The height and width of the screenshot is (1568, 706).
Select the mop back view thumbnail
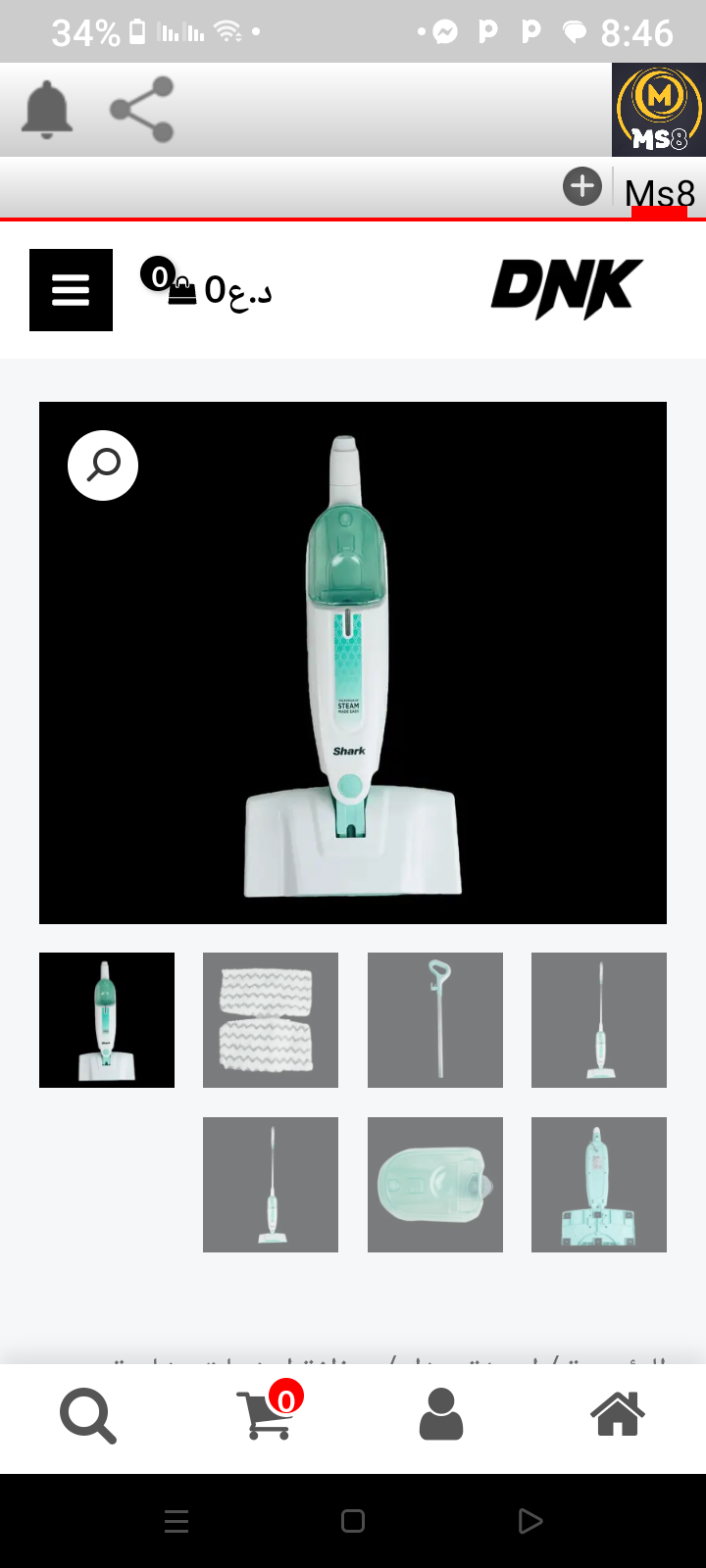599,1185
